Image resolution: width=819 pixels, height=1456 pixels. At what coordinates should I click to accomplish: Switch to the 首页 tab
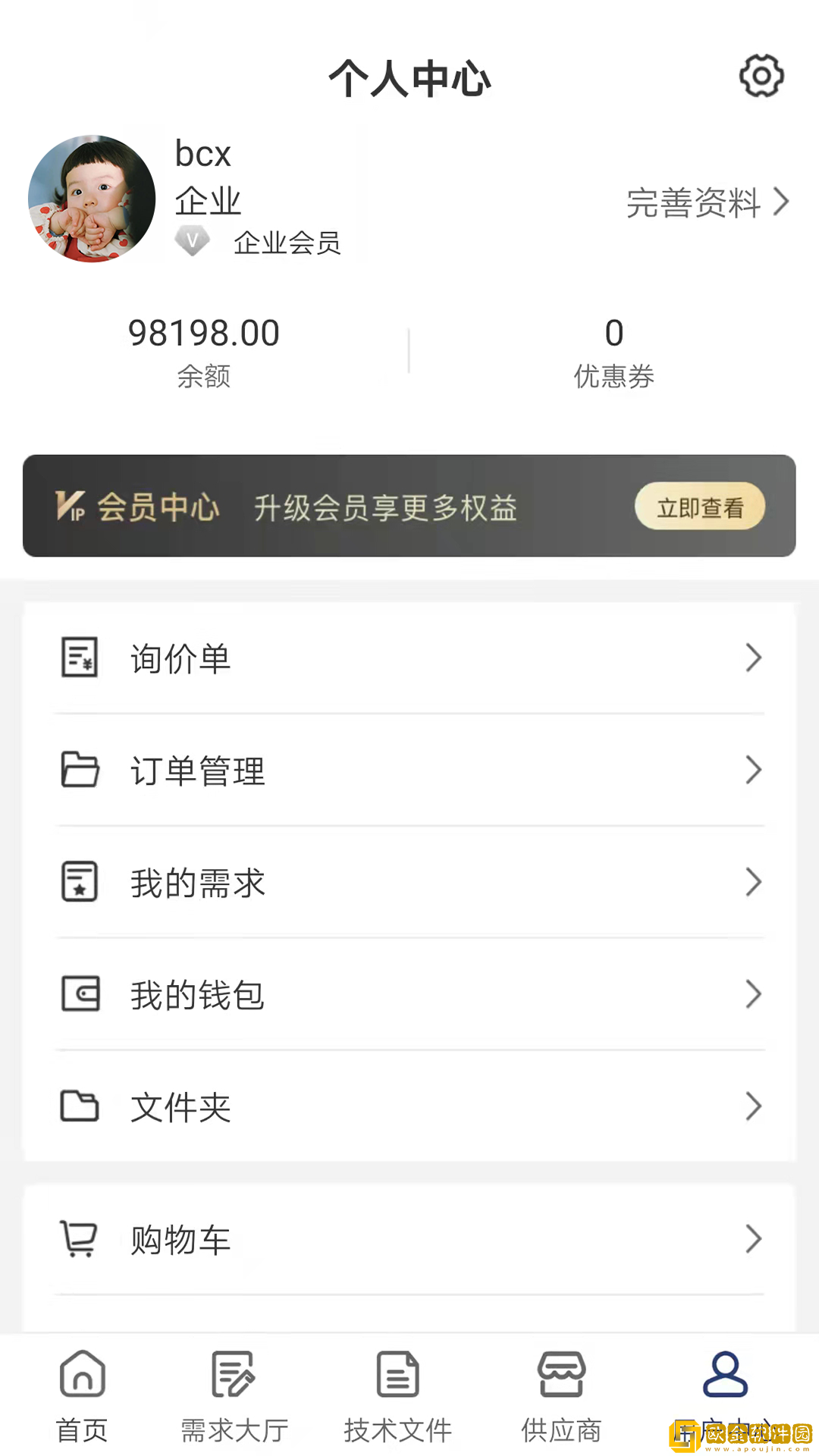(x=82, y=1395)
